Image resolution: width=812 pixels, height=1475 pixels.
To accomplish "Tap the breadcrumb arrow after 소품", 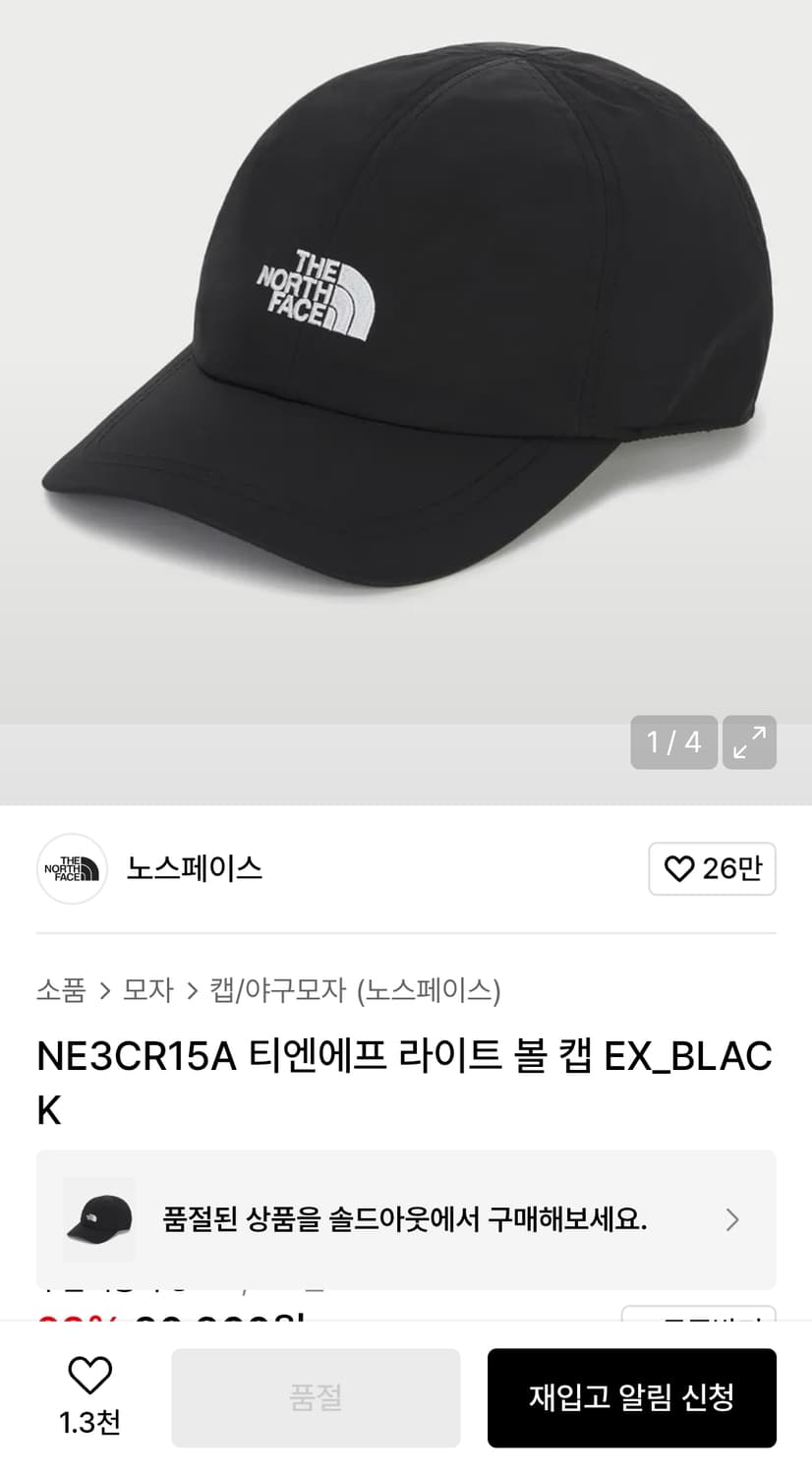I will [102, 991].
